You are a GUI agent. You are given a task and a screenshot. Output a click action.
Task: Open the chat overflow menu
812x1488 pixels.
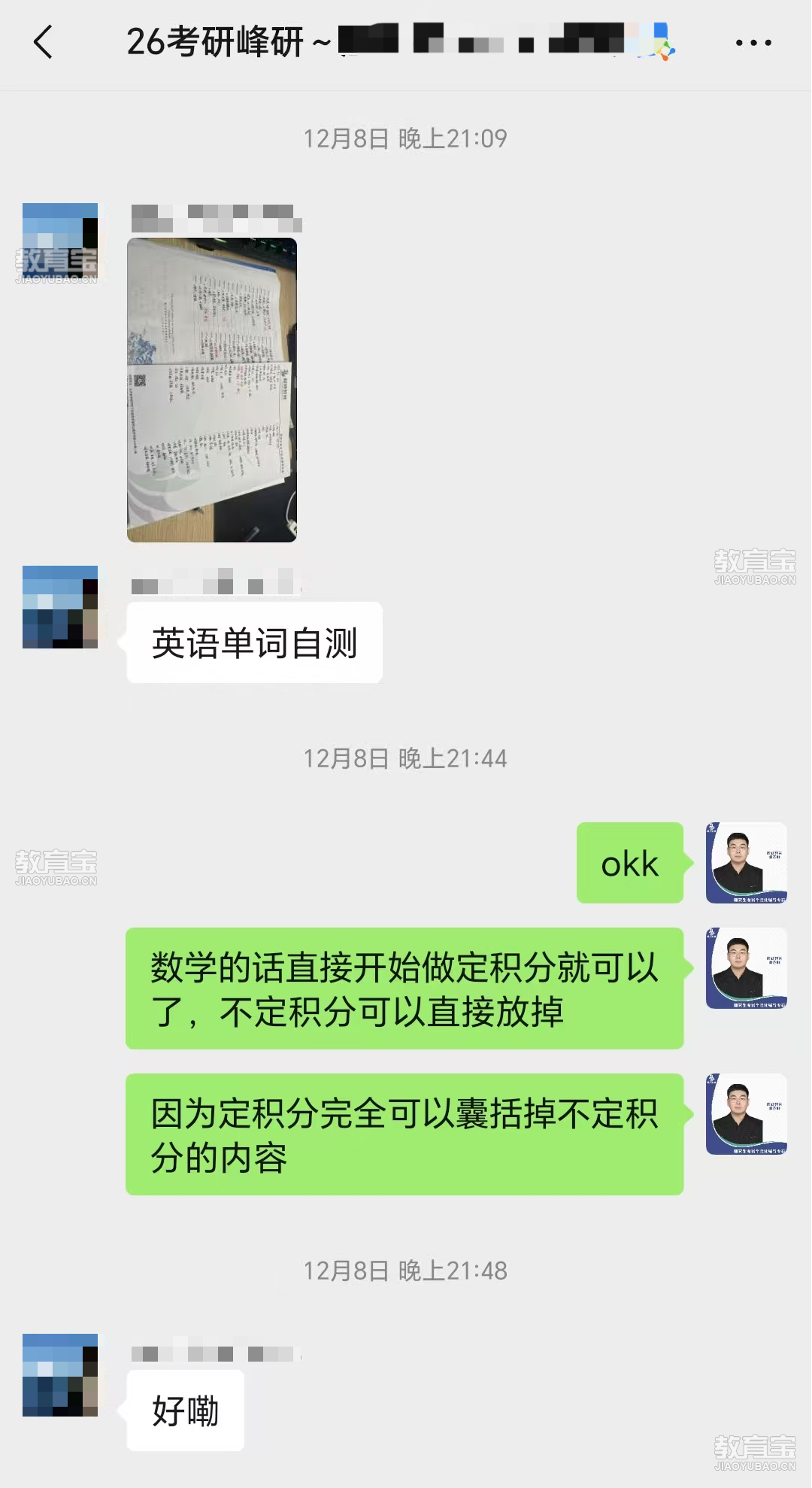click(x=753, y=43)
